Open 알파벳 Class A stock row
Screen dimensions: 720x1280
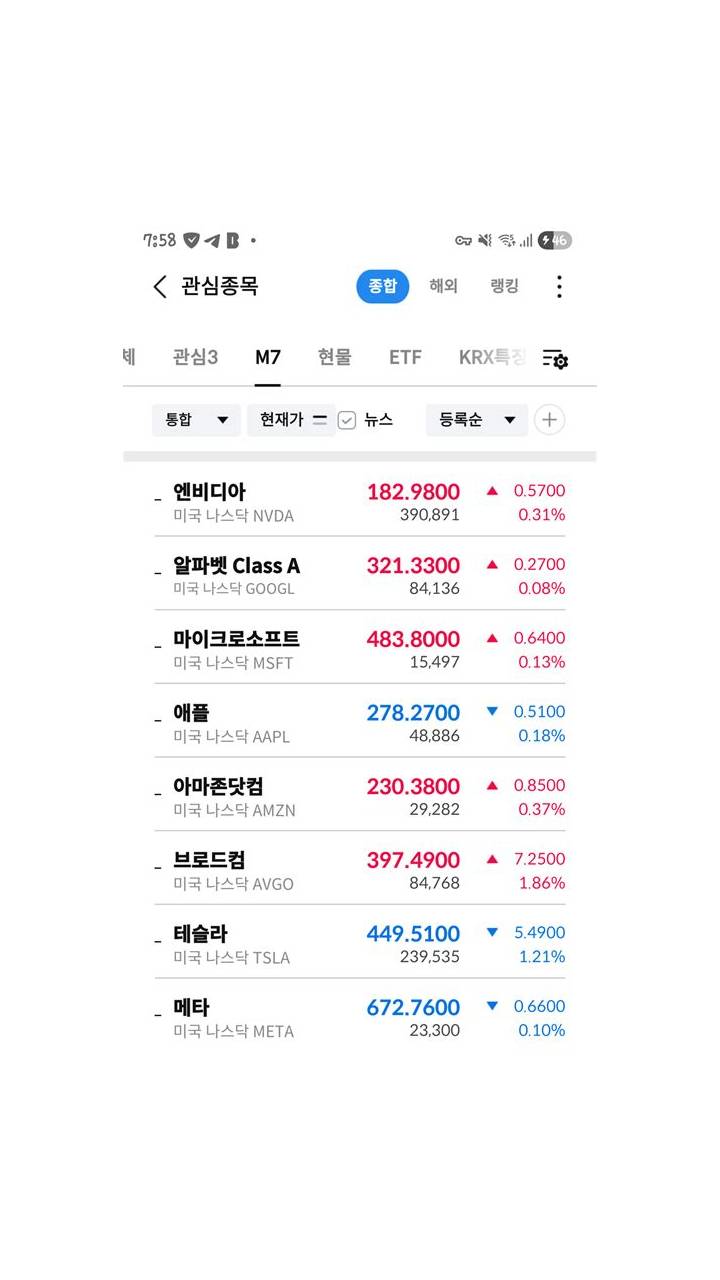click(x=359, y=576)
